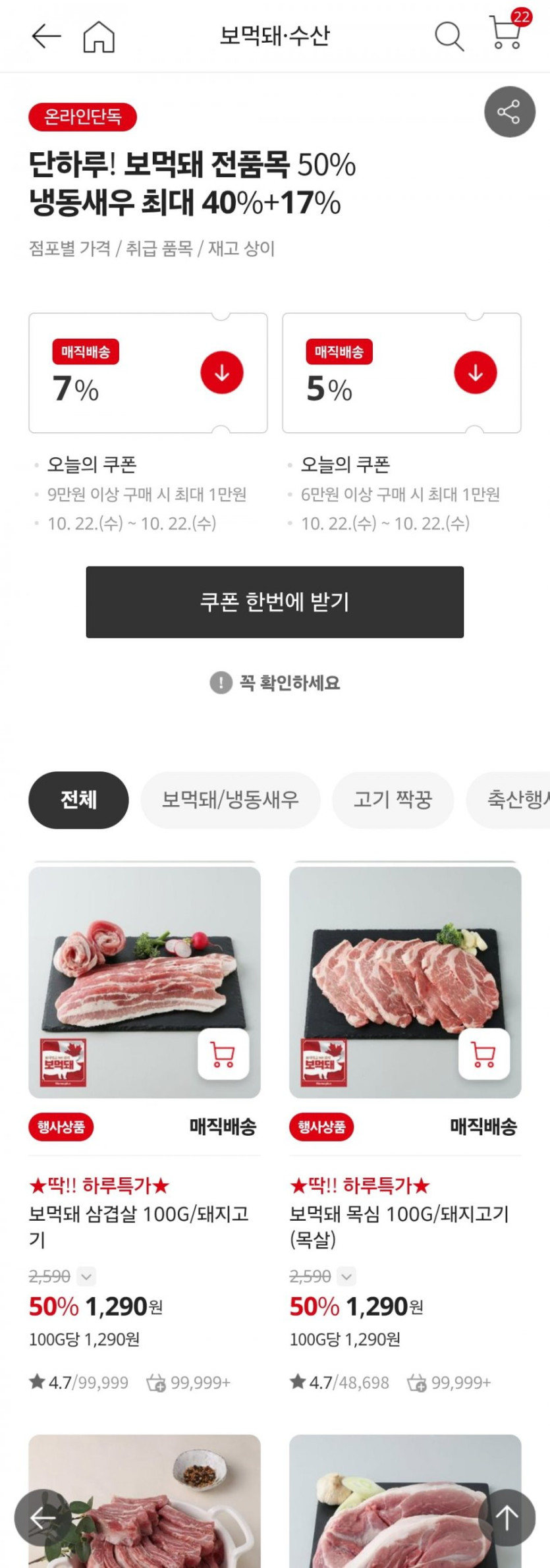Jump to top of page

click(507, 1518)
